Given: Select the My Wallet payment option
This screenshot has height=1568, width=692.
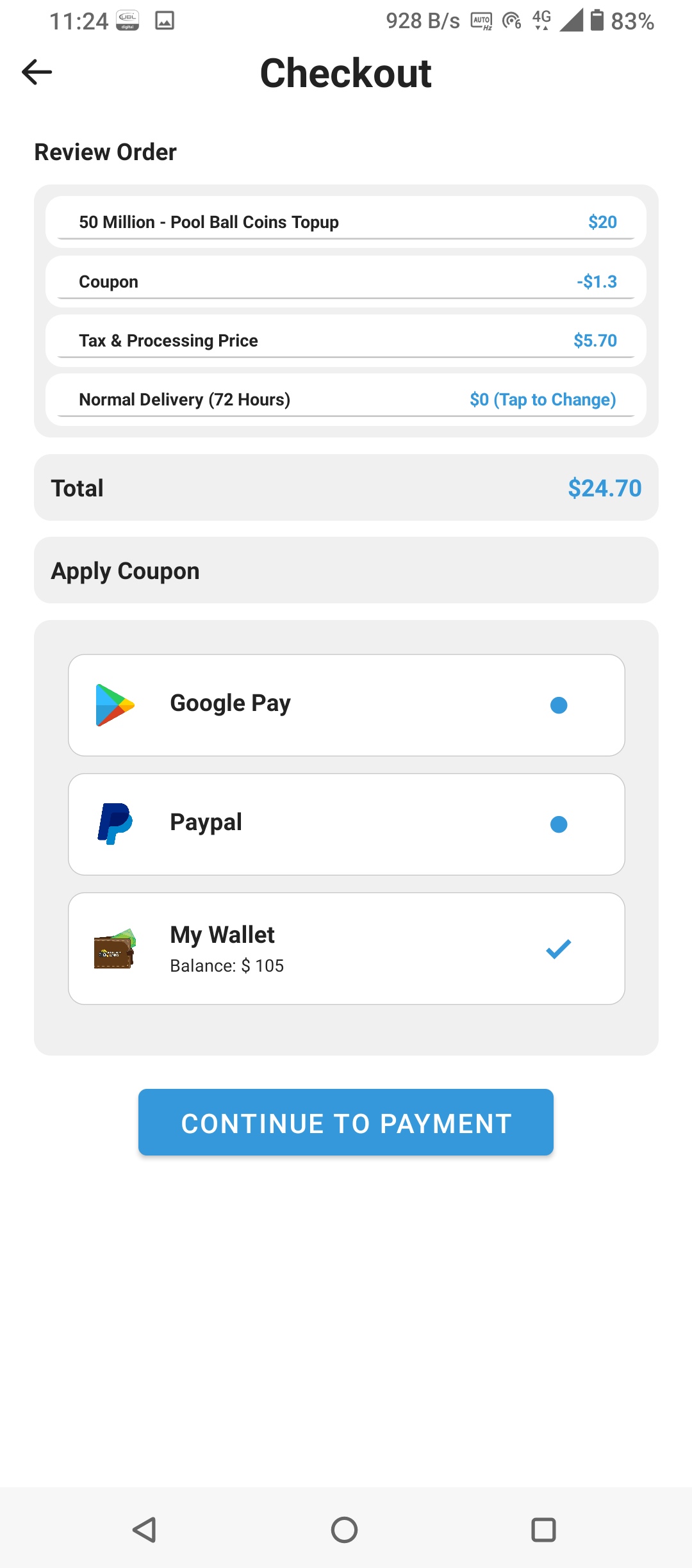Looking at the screenshot, I should click(x=346, y=949).
